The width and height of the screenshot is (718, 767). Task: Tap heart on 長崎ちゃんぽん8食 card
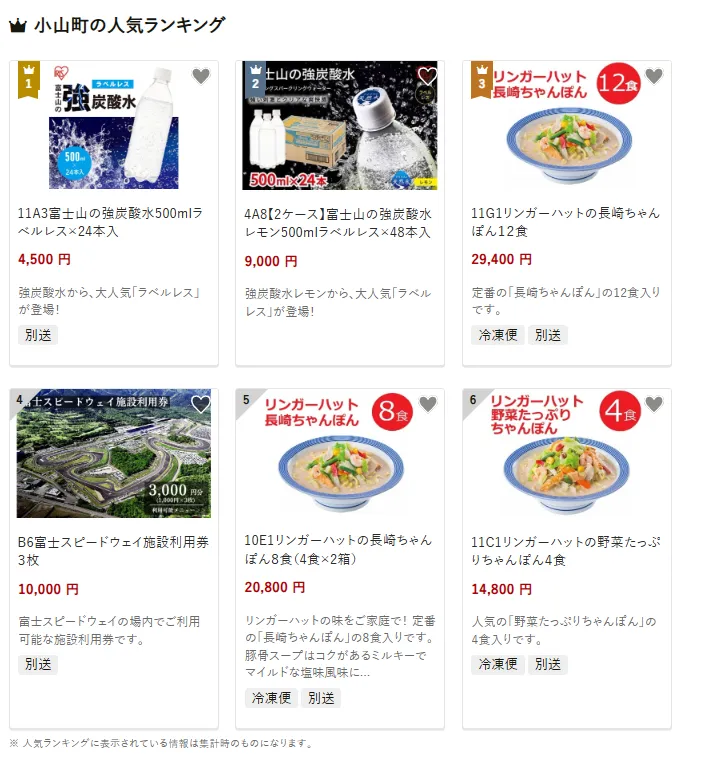pyautogui.click(x=428, y=404)
